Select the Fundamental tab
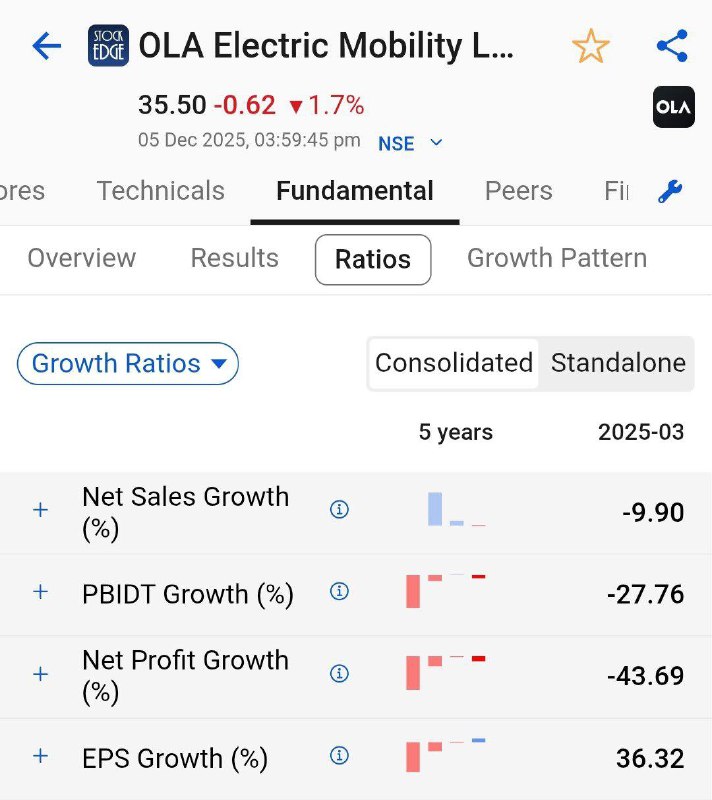Image resolution: width=712 pixels, height=800 pixels. (x=355, y=191)
